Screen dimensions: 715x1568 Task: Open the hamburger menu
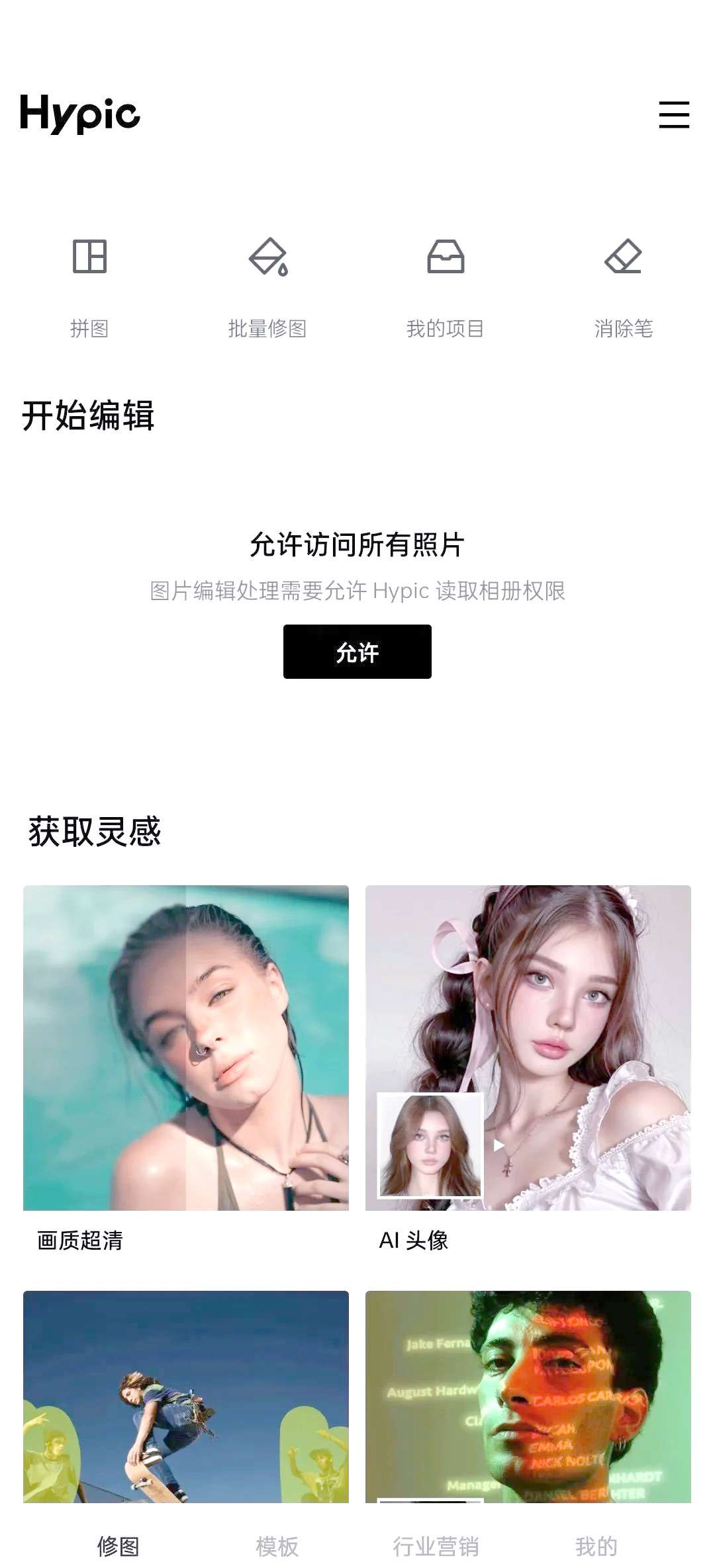point(674,114)
